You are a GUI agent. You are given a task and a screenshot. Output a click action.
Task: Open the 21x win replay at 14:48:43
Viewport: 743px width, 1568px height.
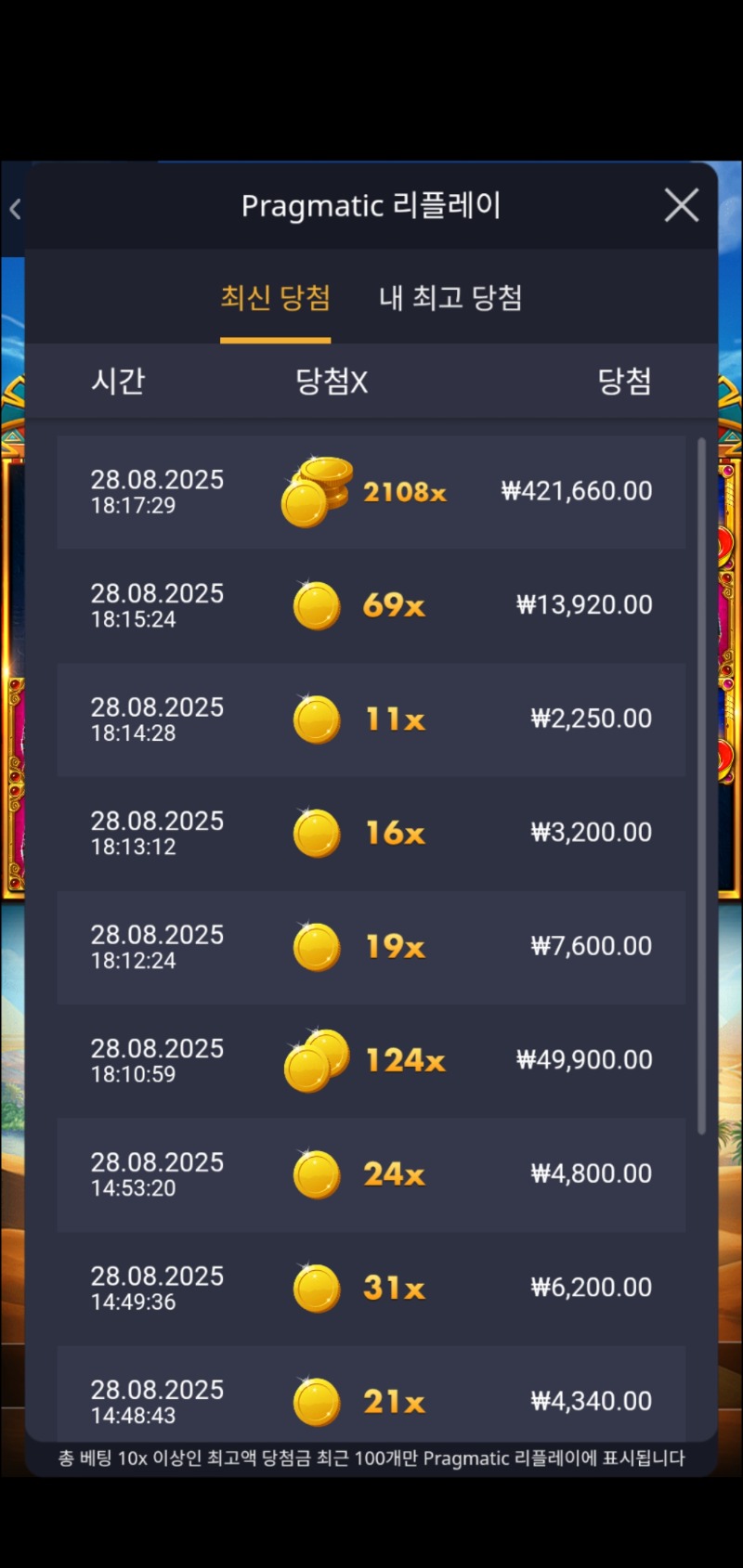371,1397
